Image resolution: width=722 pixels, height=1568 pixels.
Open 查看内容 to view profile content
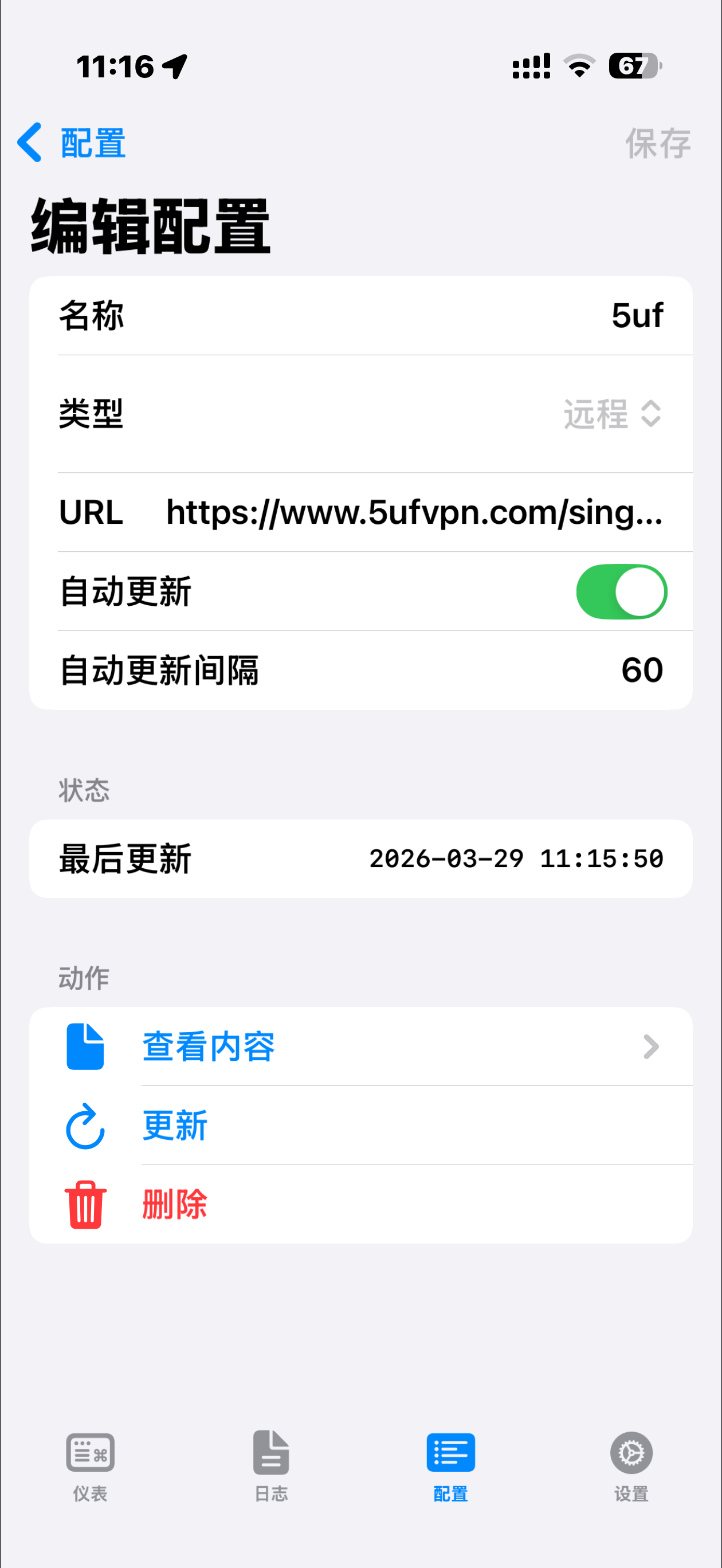click(x=360, y=1046)
